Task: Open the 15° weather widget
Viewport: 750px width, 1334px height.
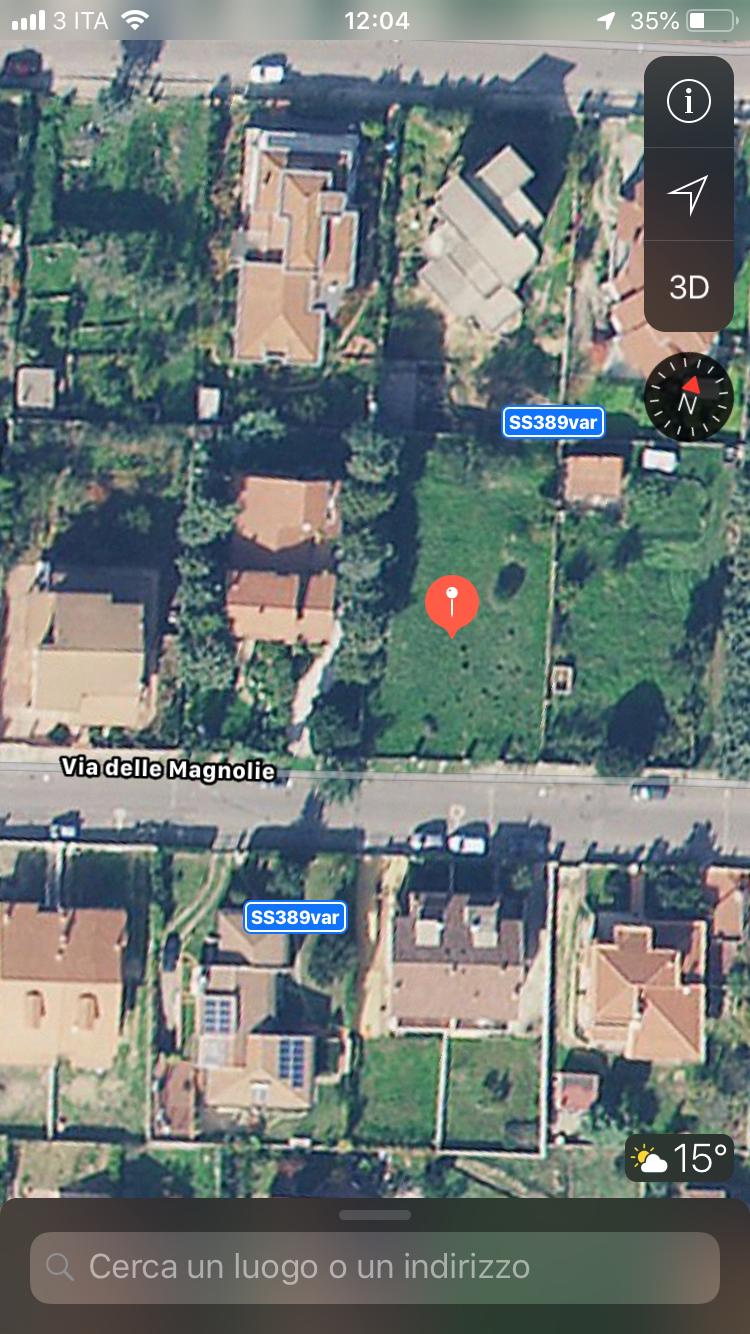Action: [x=680, y=1158]
